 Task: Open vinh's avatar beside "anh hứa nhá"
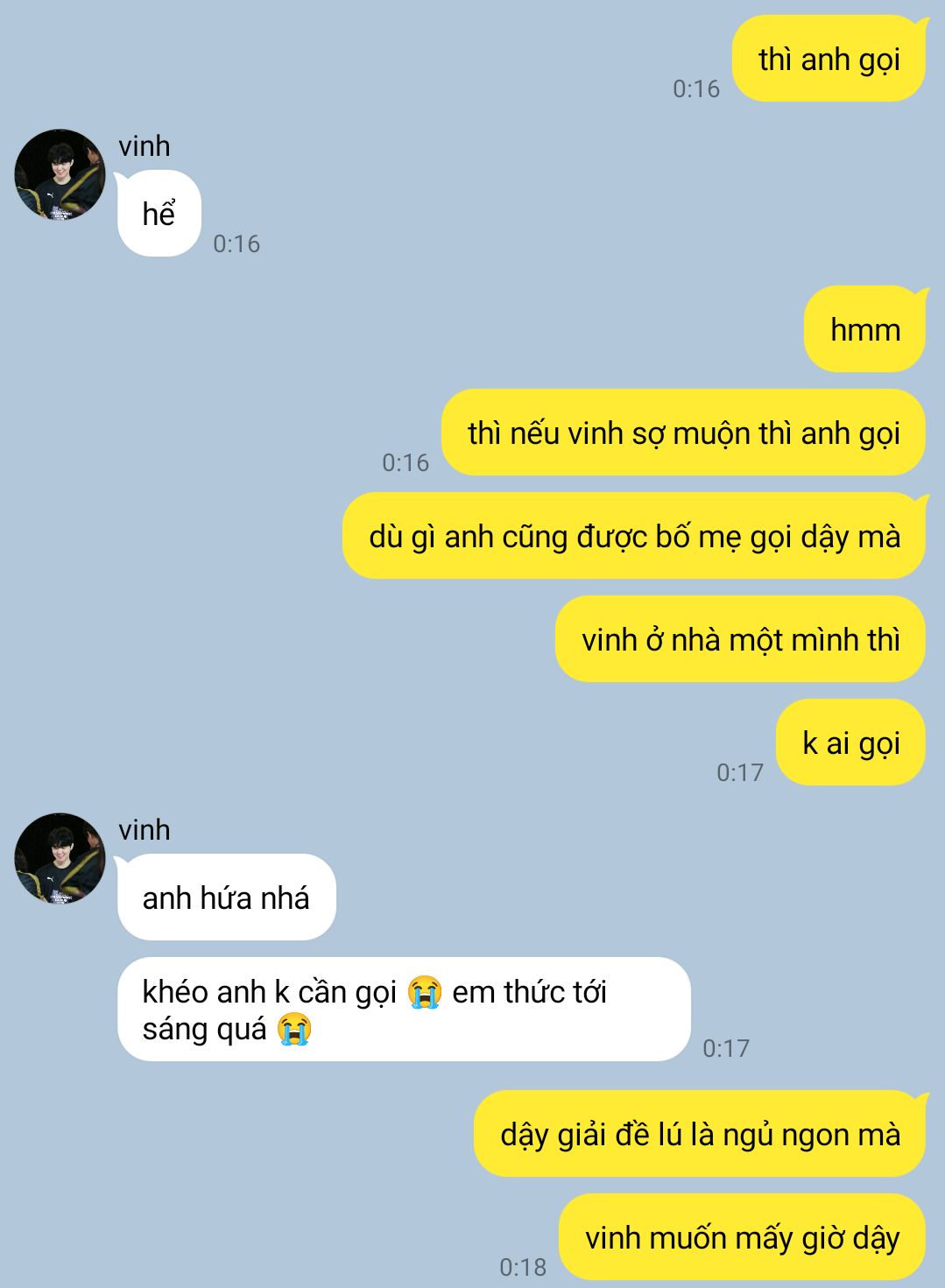coord(60,859)
